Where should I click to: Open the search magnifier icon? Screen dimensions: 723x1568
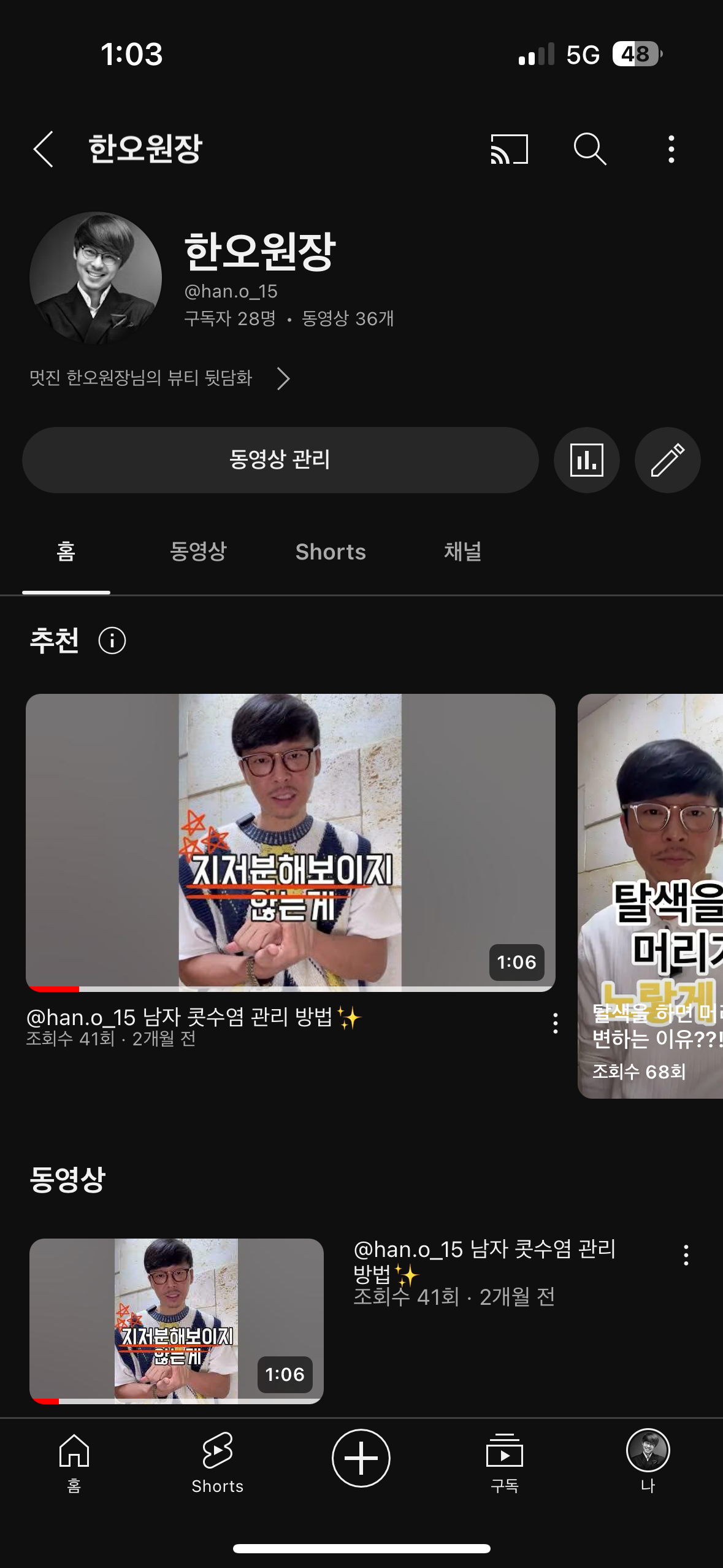(590, 149)
